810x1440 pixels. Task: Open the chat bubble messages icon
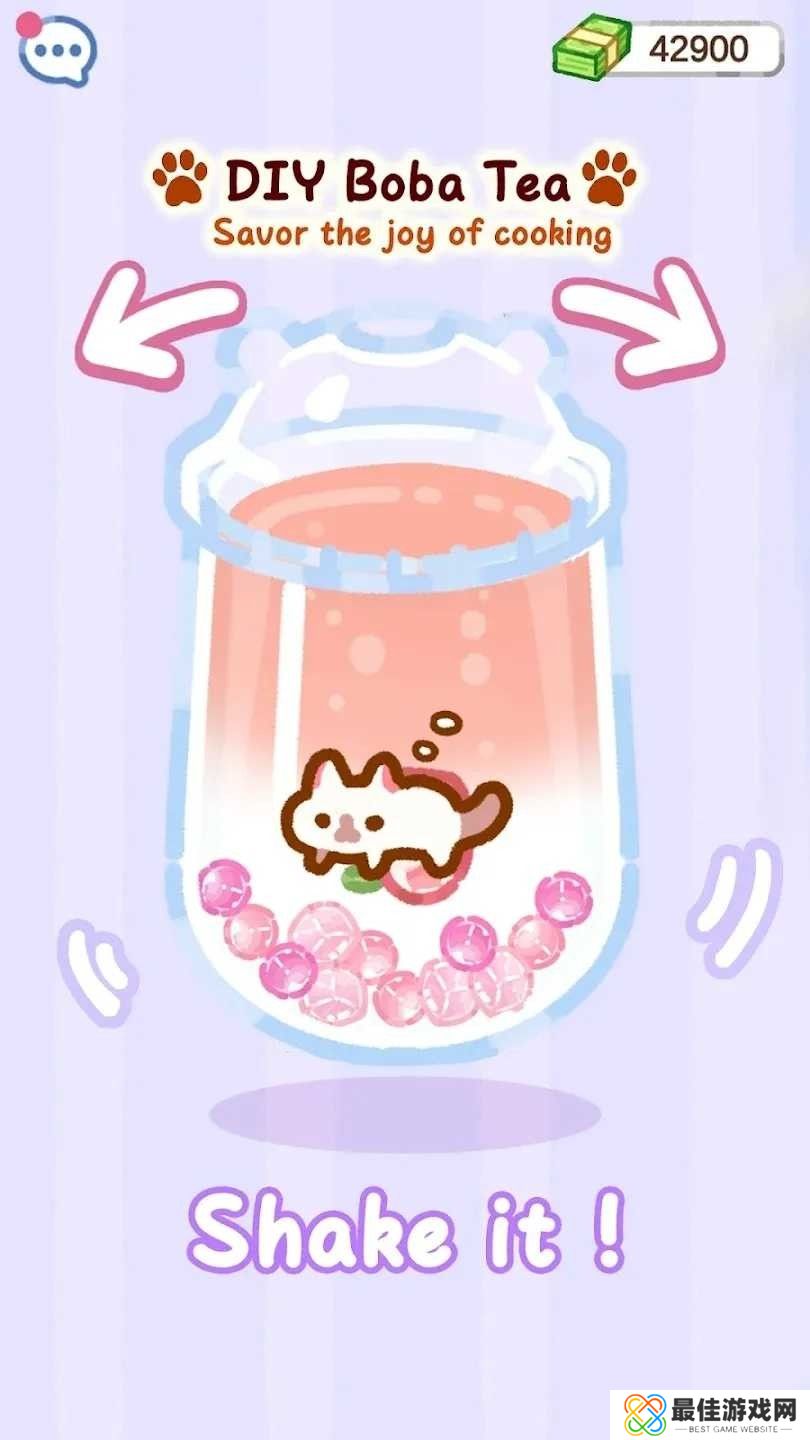58,50
